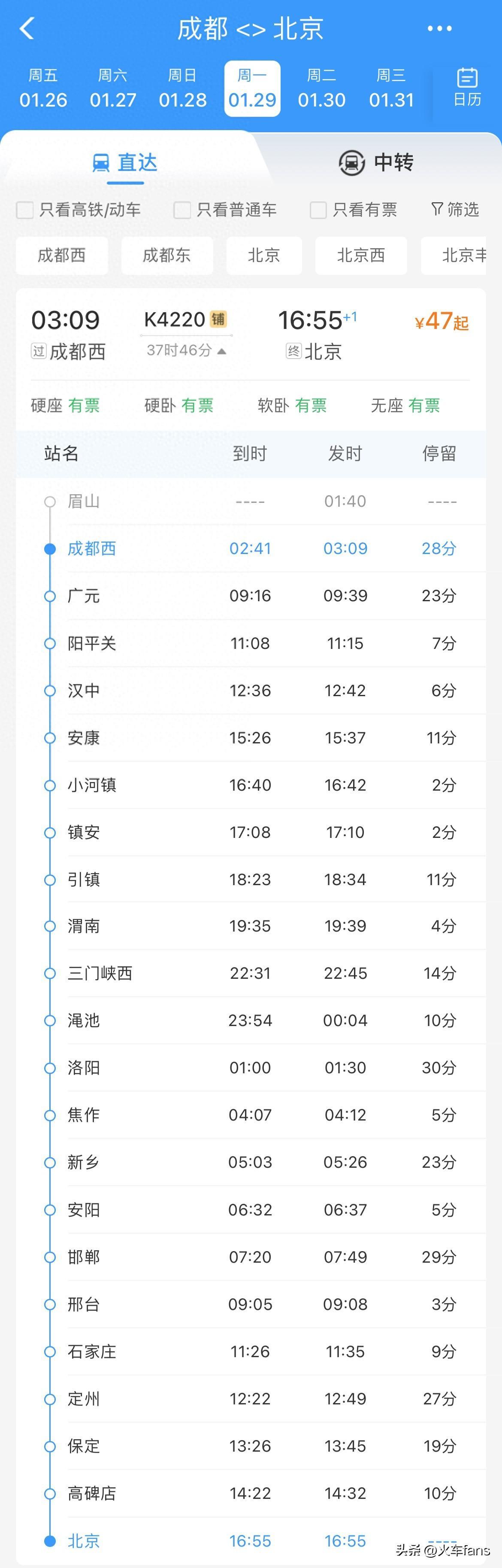Select Wednesday 01.31 date
Viewport: 502px width, 1568px height.
click(391, 88)
